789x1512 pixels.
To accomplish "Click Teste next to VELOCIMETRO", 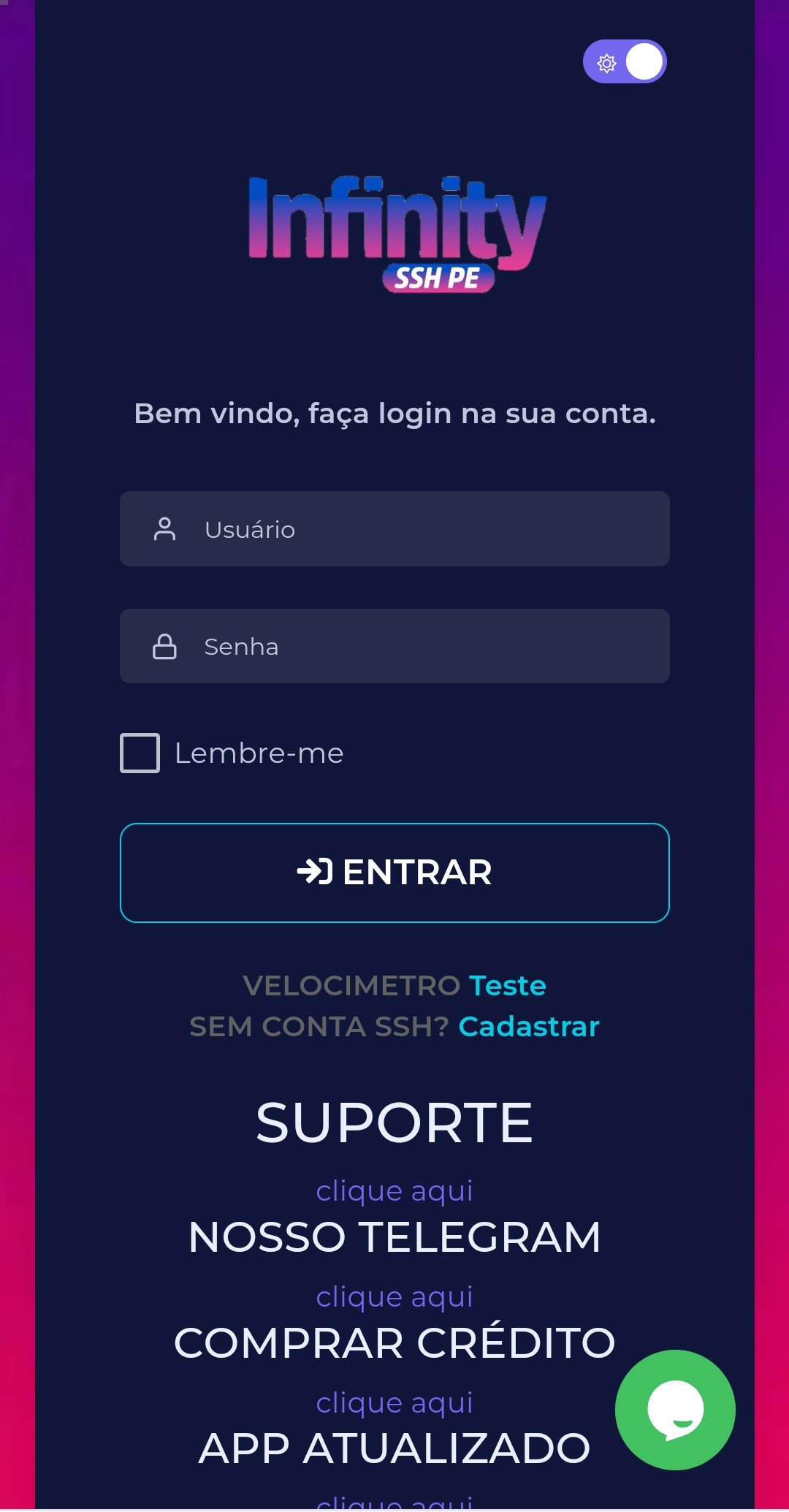I will click(506, 985).
